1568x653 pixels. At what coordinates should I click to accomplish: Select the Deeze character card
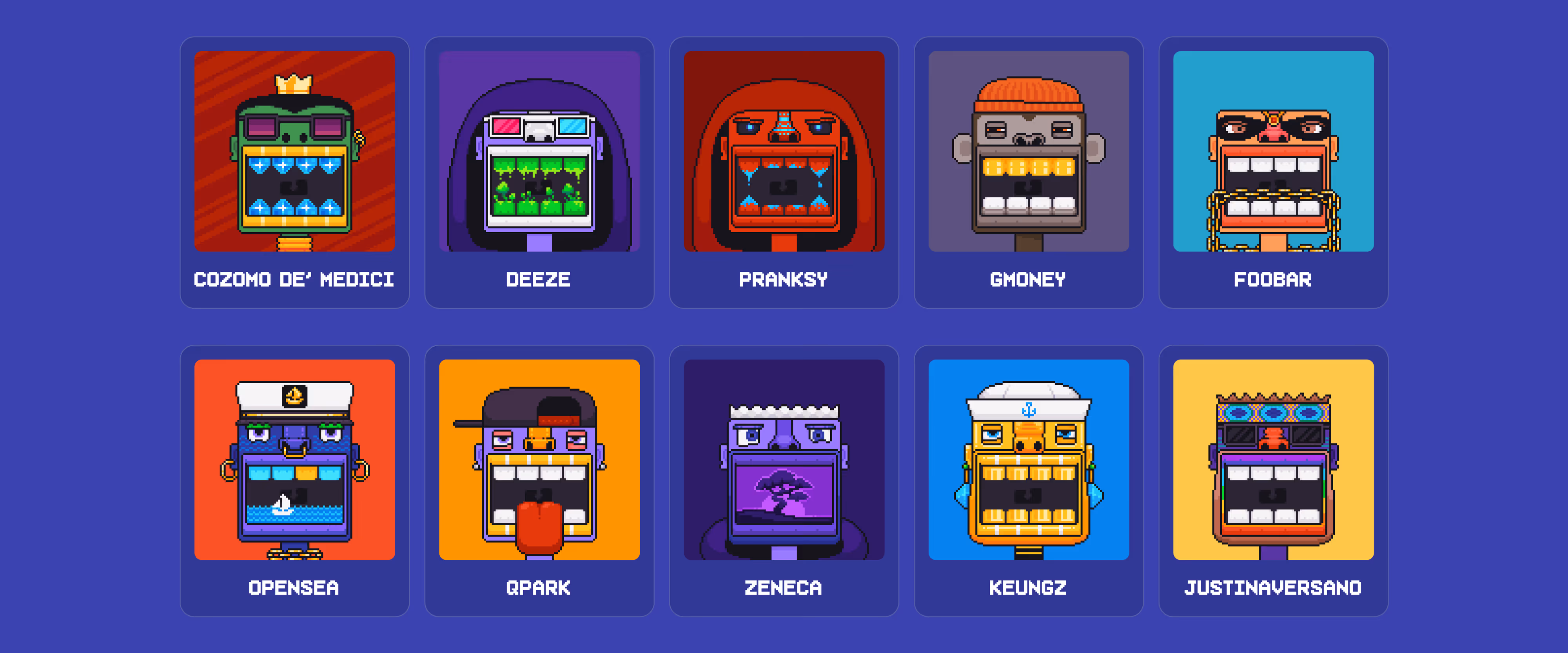(x=539, y=173)
